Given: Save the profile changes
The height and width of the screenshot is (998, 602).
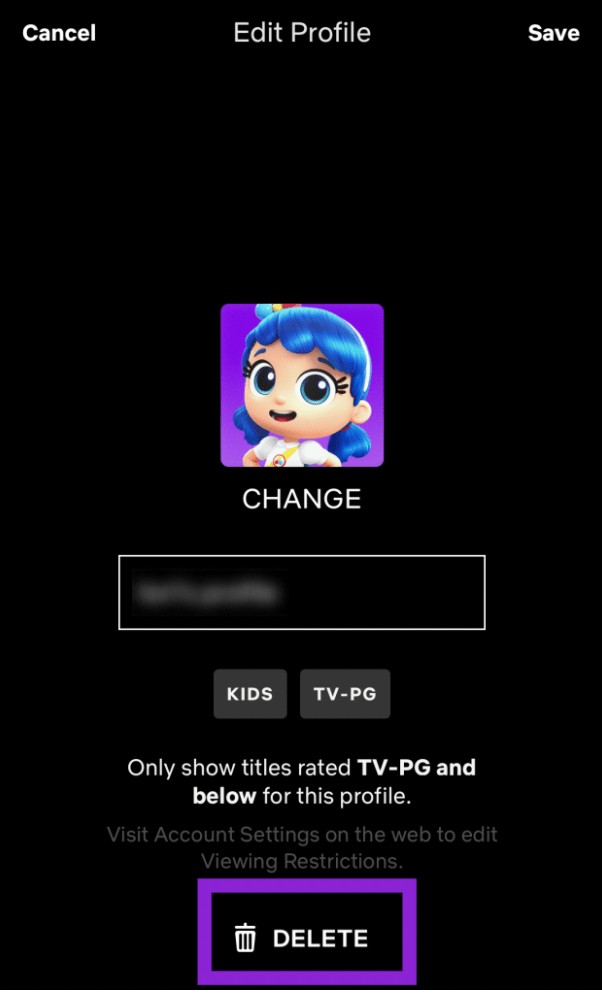Looking at the screenshot, I should (553, 33).
